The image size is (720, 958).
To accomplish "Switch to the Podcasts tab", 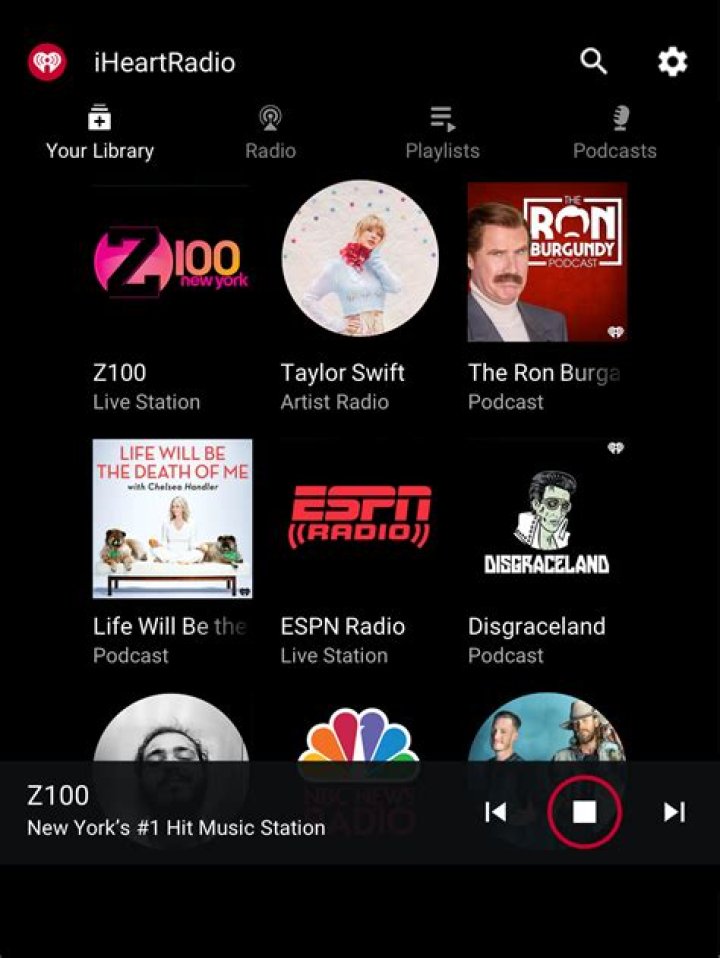I will [614, 133].
